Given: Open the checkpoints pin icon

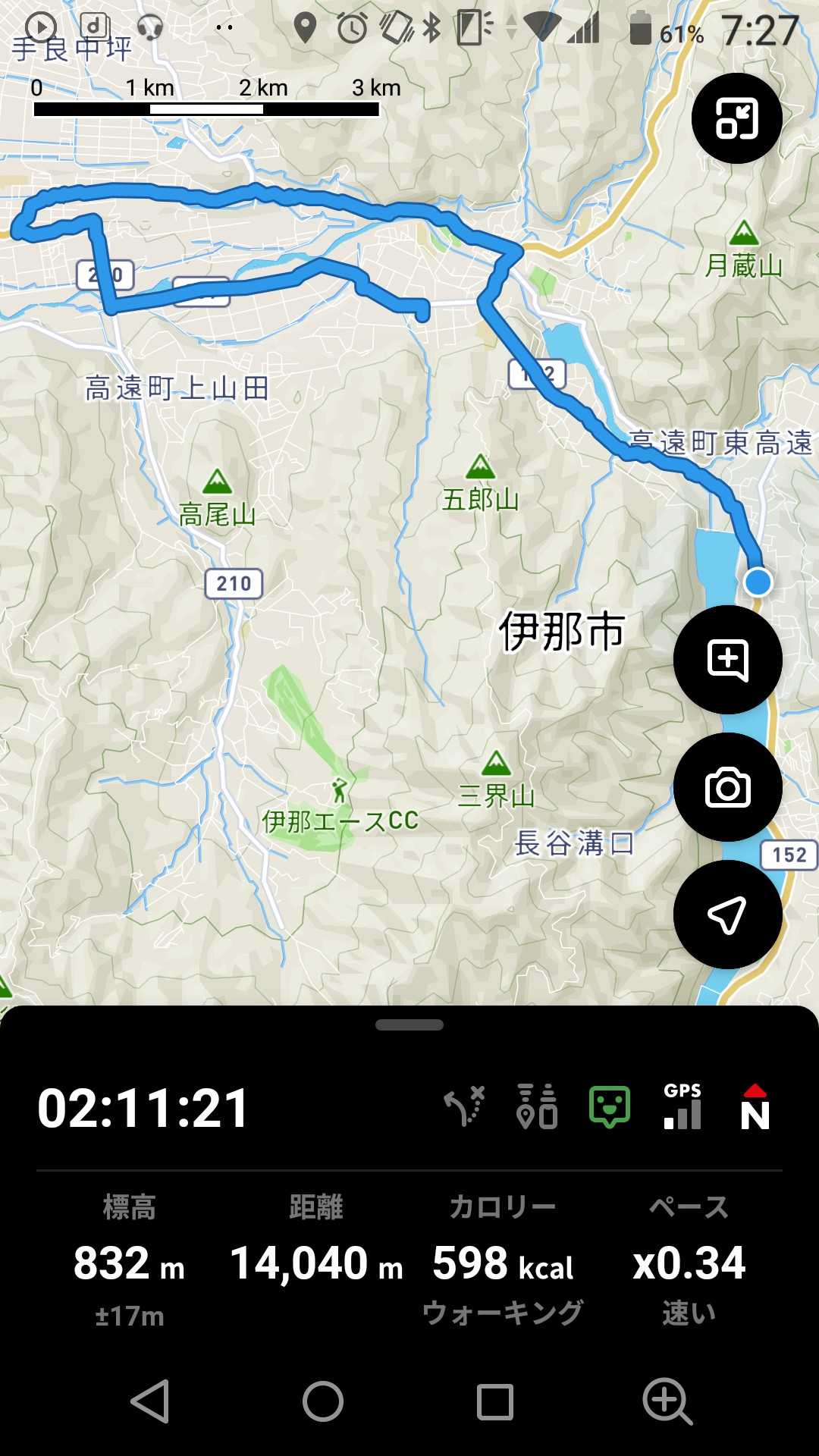Looking at the screenshot, I should (x=537, y=1106).
